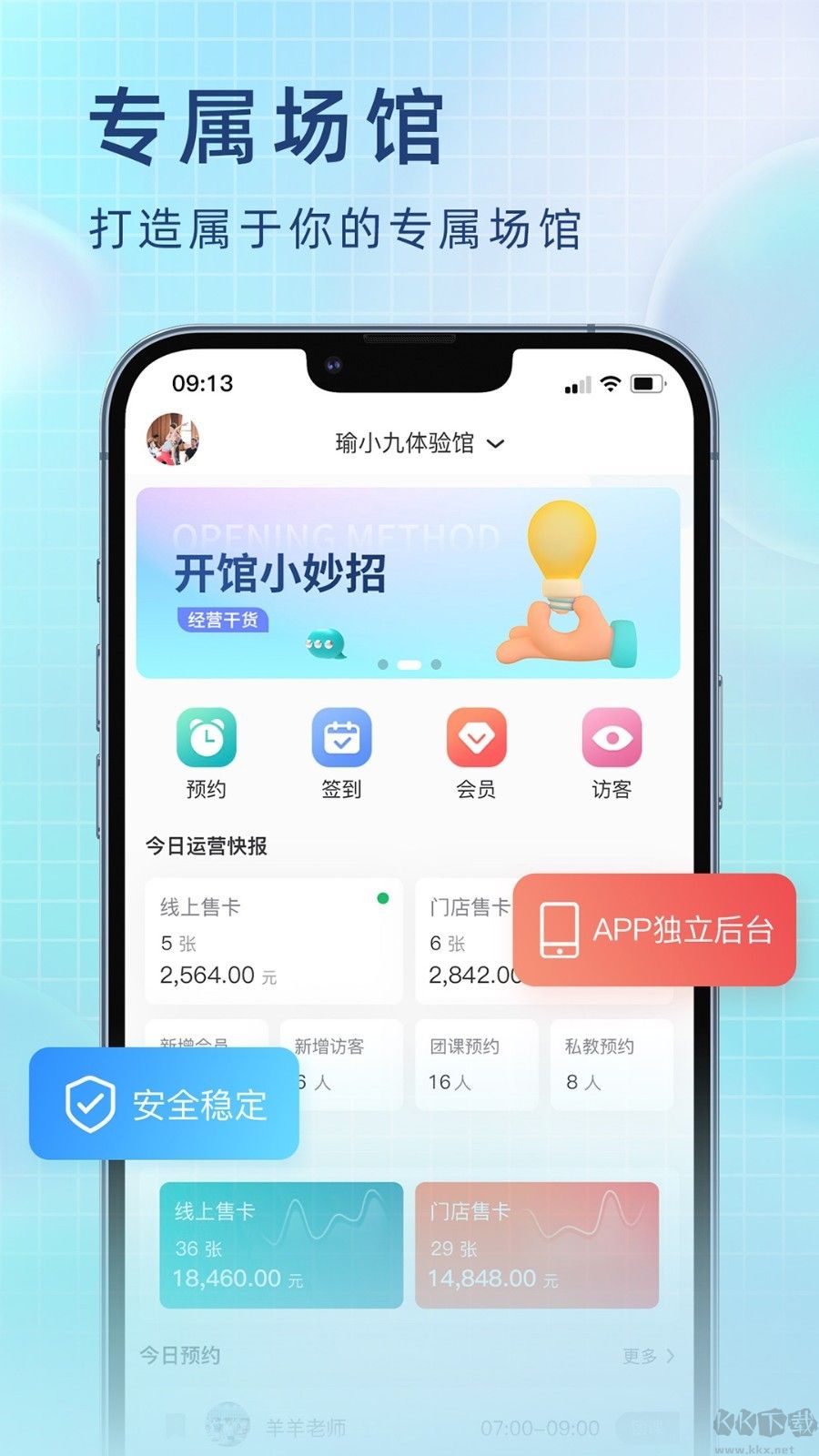Image resolution: width=819 pixels, height=1456 pixels.
Task: Check the green status dot on 线上售卡
Action: pyautogui.click(x=382, y=897)
